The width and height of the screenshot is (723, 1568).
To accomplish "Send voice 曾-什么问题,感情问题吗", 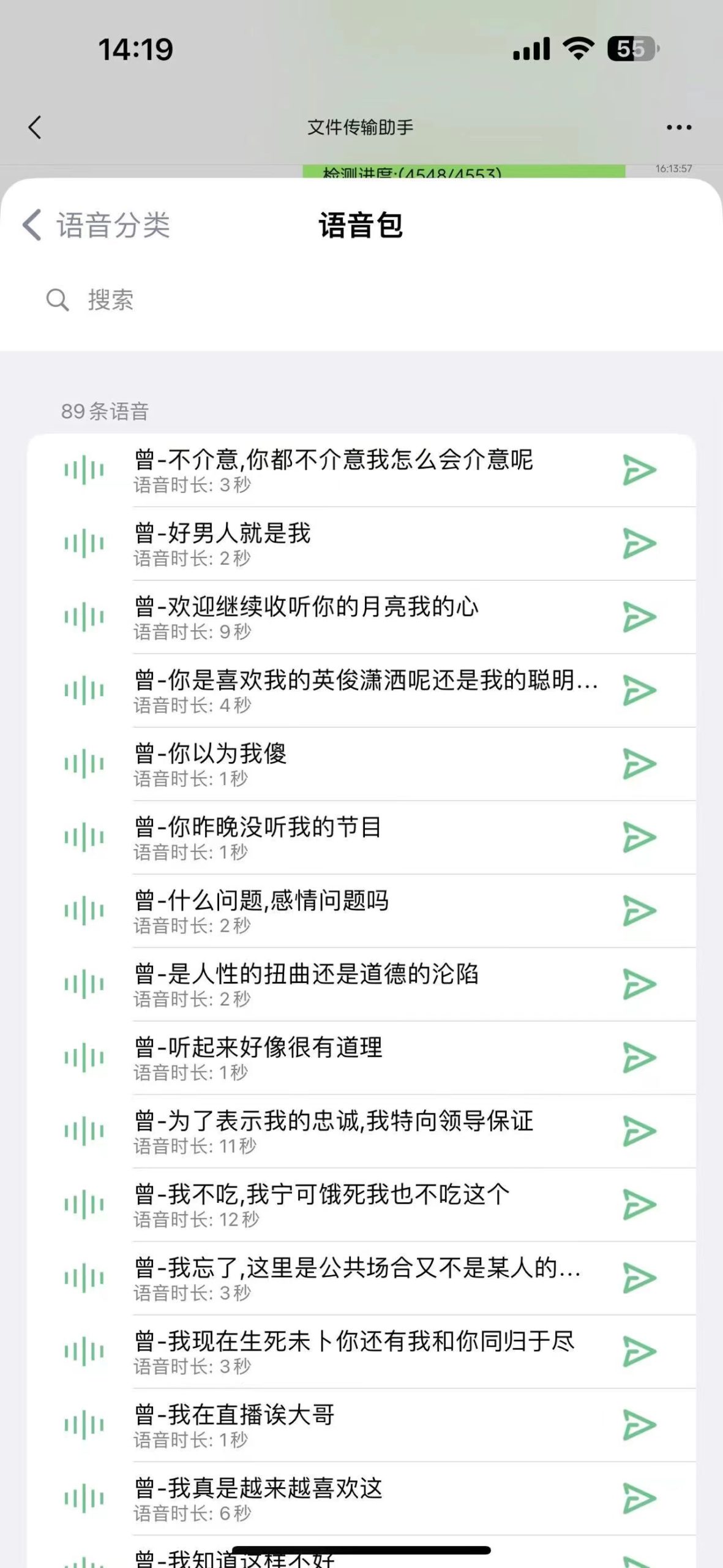I will point(639,911).
